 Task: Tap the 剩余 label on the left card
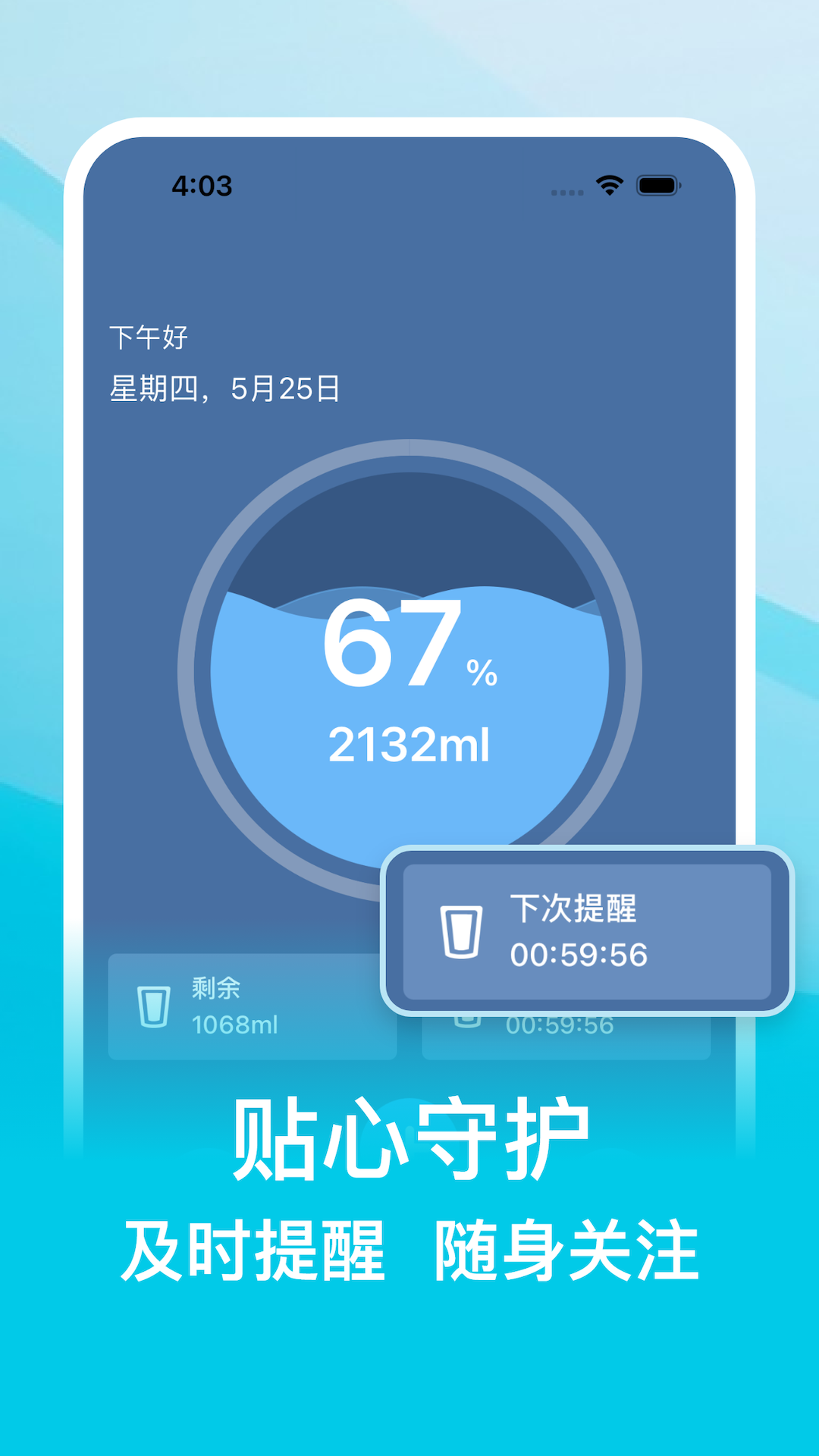pos(215,987)
